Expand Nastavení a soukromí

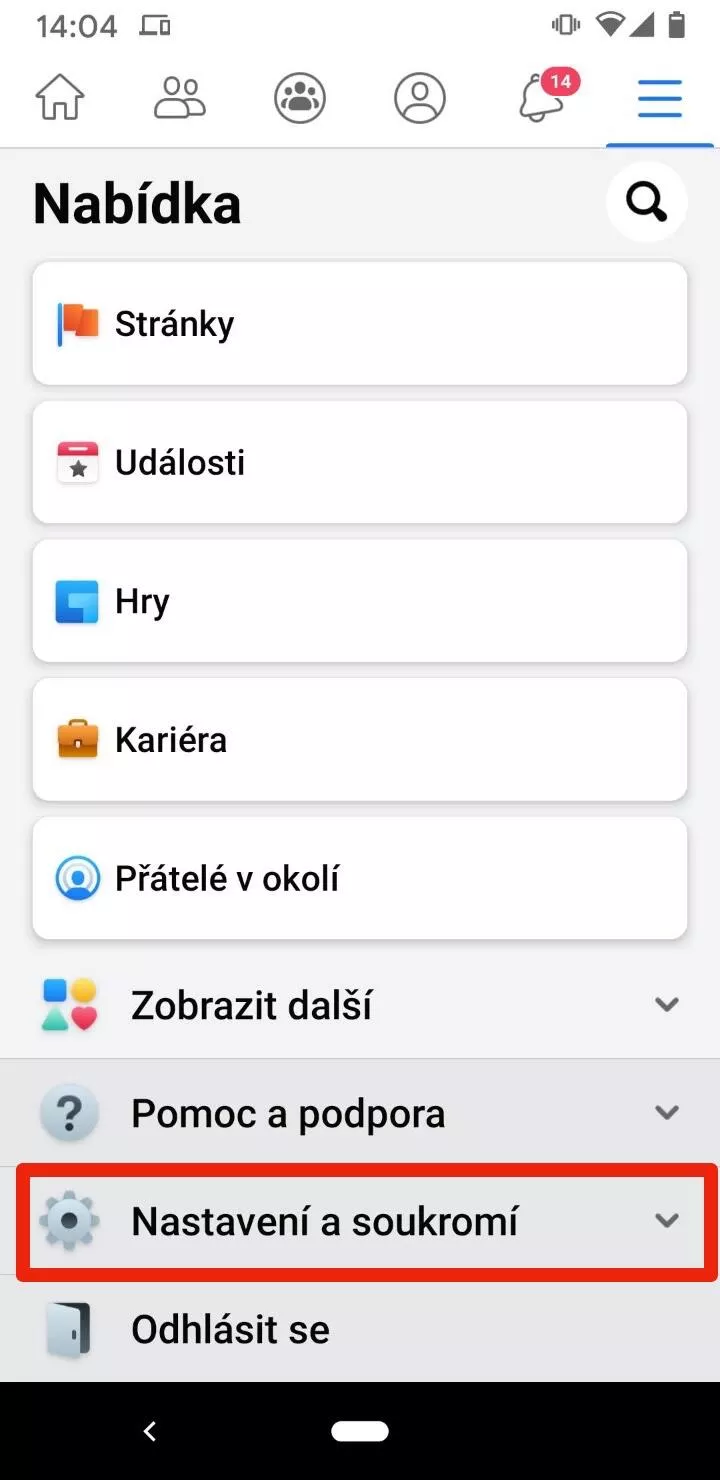pos(360,1221)
